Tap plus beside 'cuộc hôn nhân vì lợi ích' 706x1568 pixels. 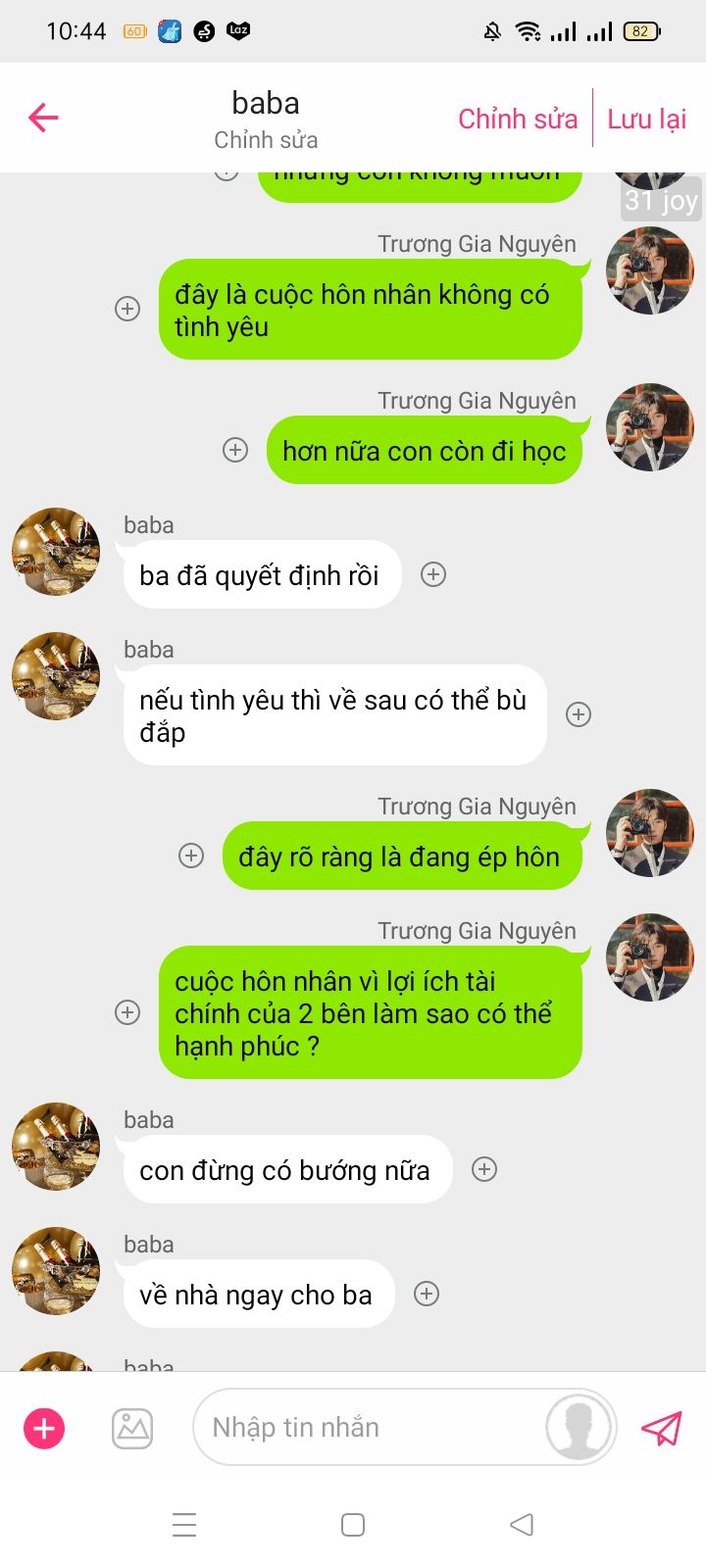click(x=127, y=1012)
